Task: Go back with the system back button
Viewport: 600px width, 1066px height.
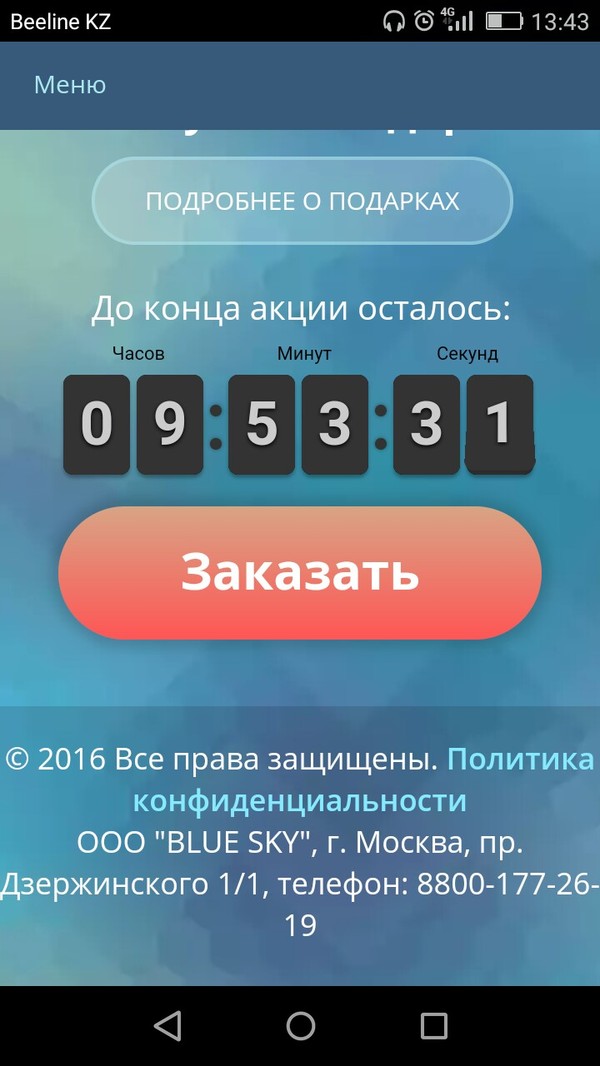Action: point(167,1025)
